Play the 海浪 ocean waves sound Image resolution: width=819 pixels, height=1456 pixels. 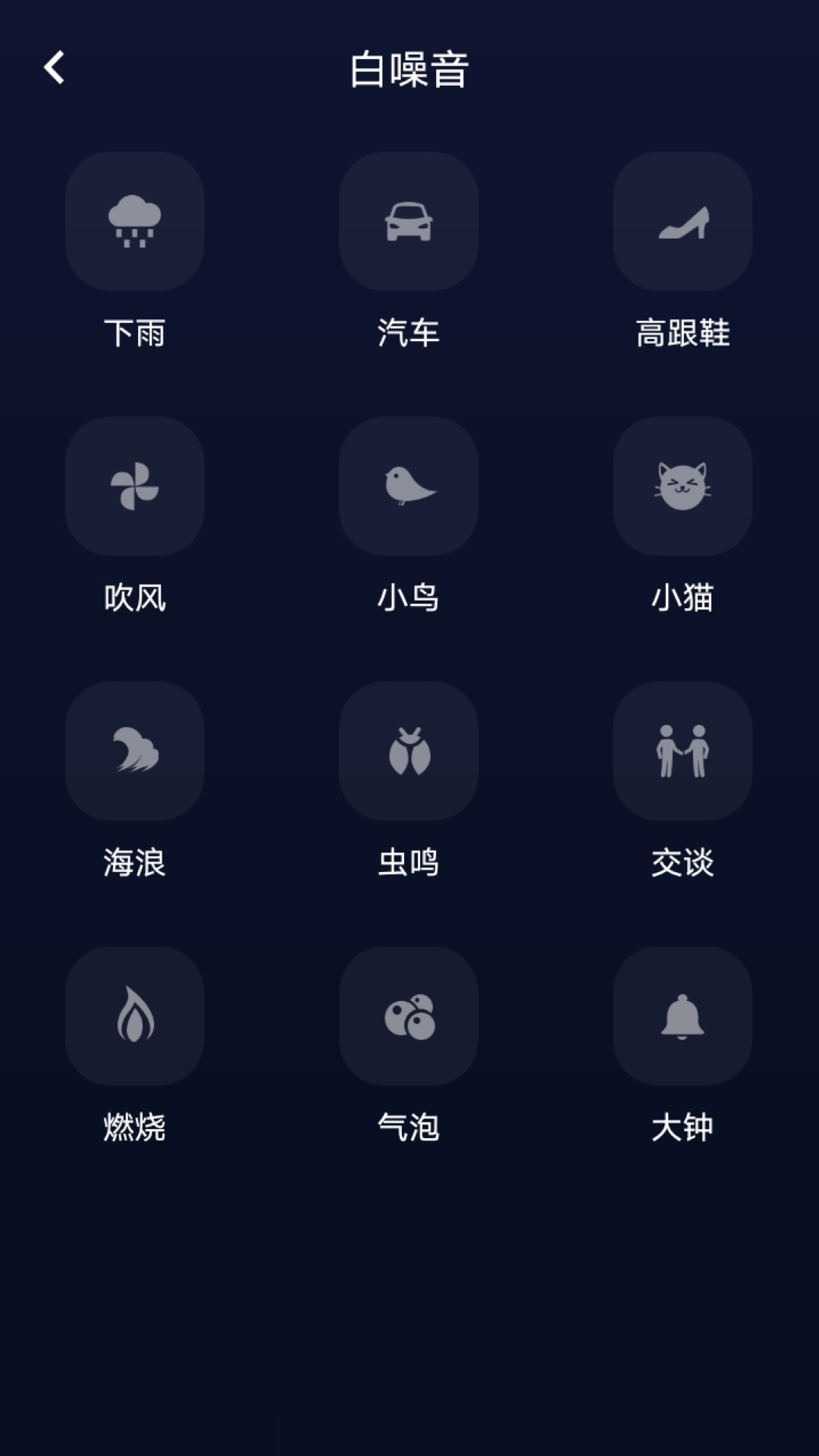[134, 750]
